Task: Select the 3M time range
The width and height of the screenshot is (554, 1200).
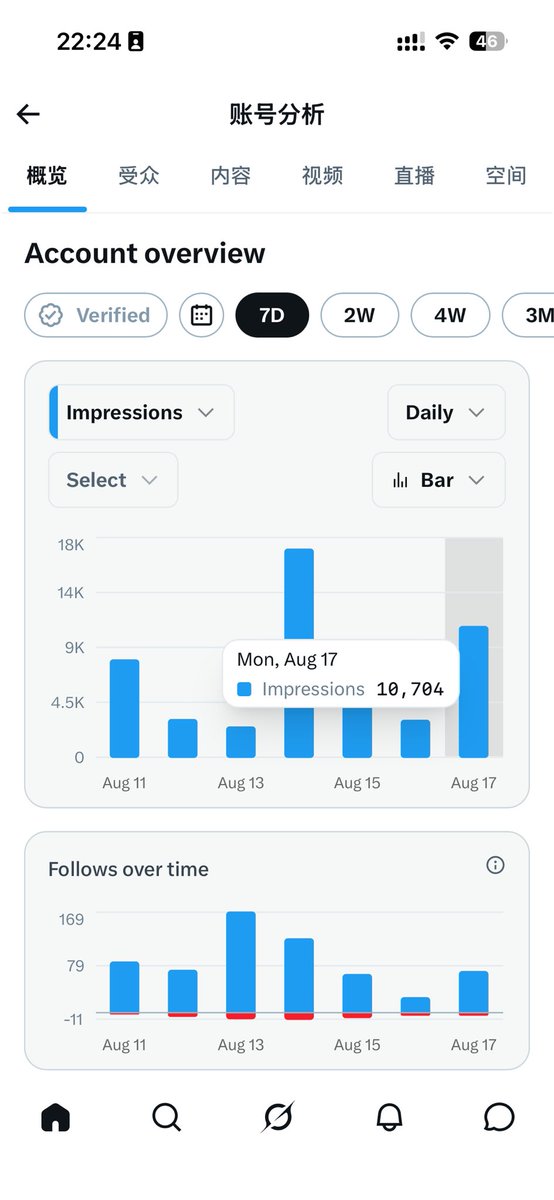Action: pos(529,315)
